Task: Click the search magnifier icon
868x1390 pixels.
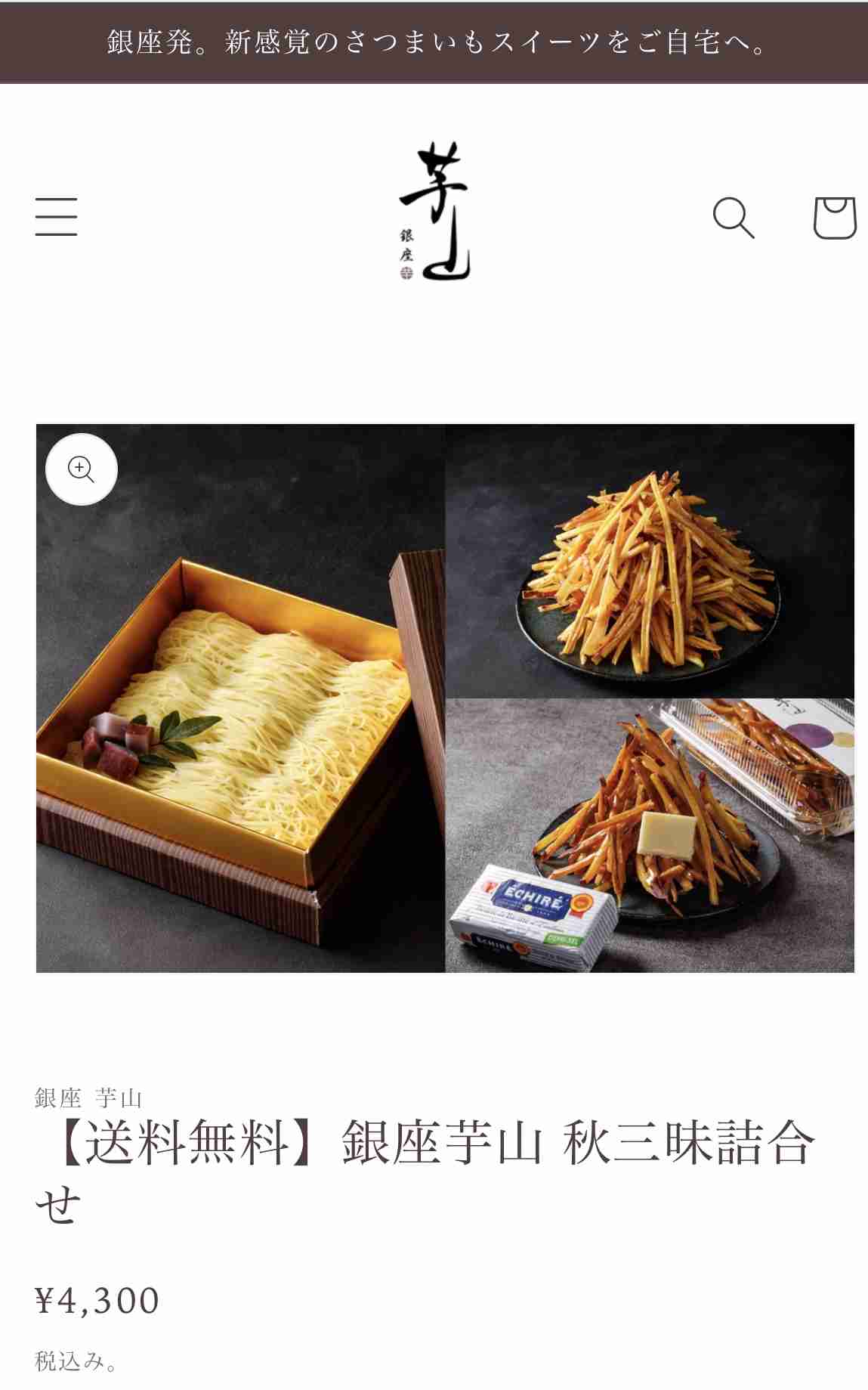Action: pos(734,219)
